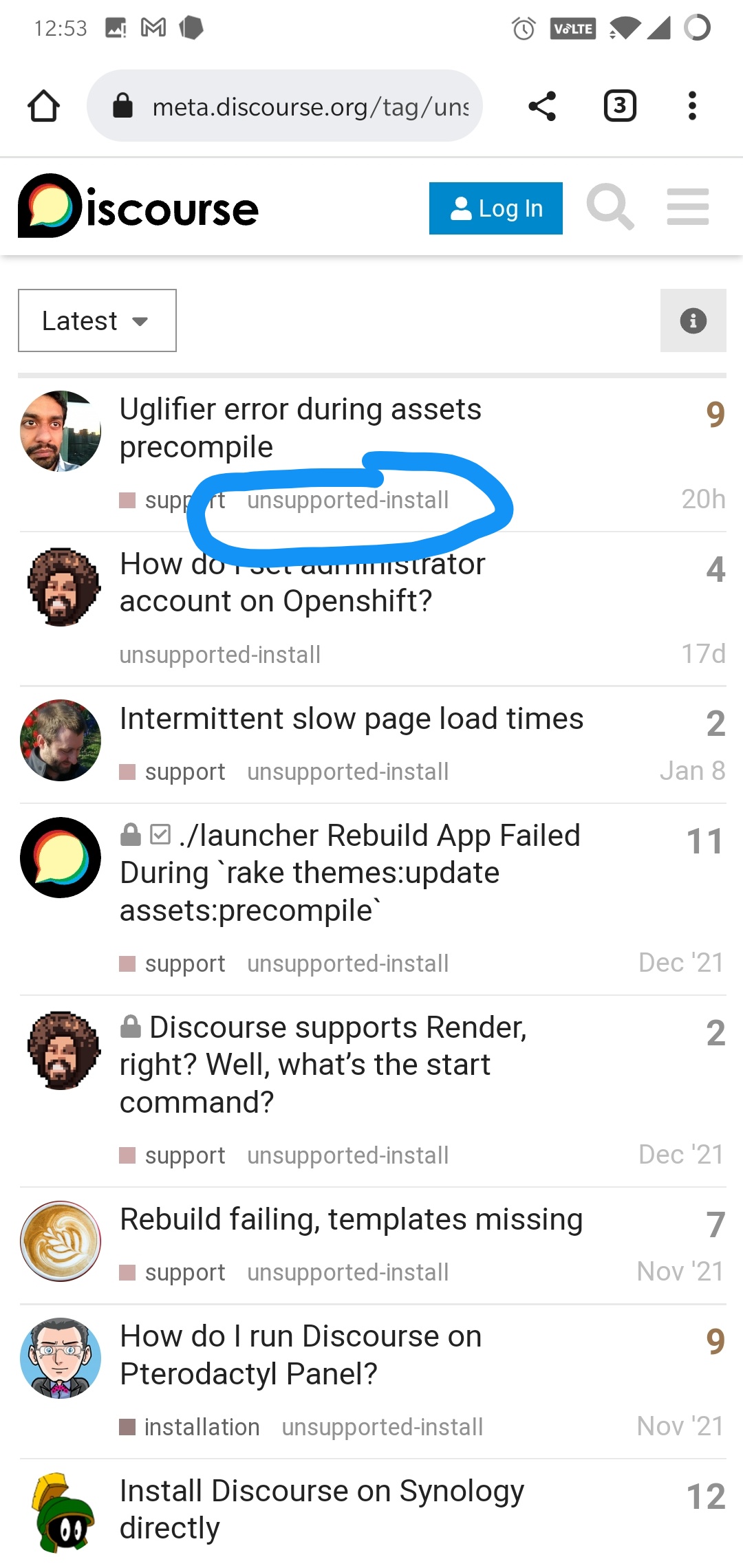Open the Discourse search icon
This screenshot has height=1568, width=743.
610,207
